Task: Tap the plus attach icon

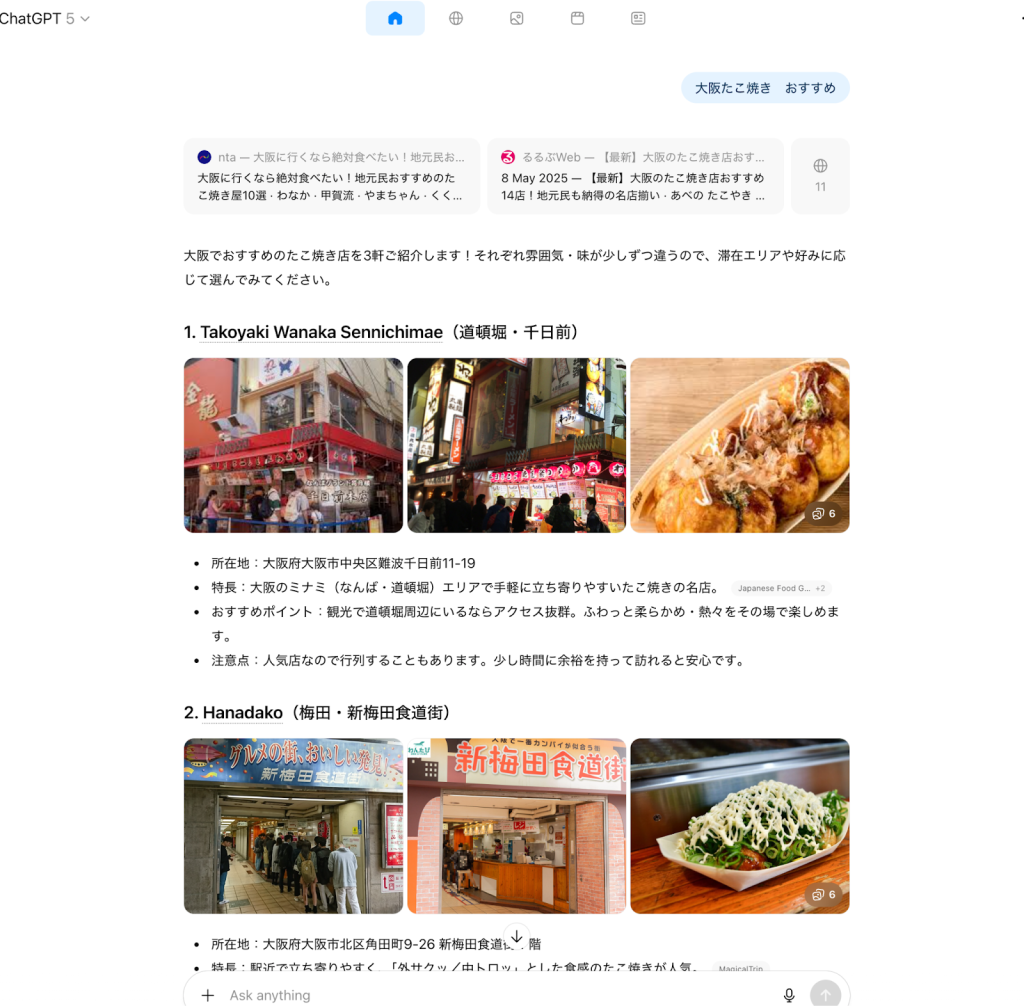Action: pyautogui.click(x=208, y=995)
